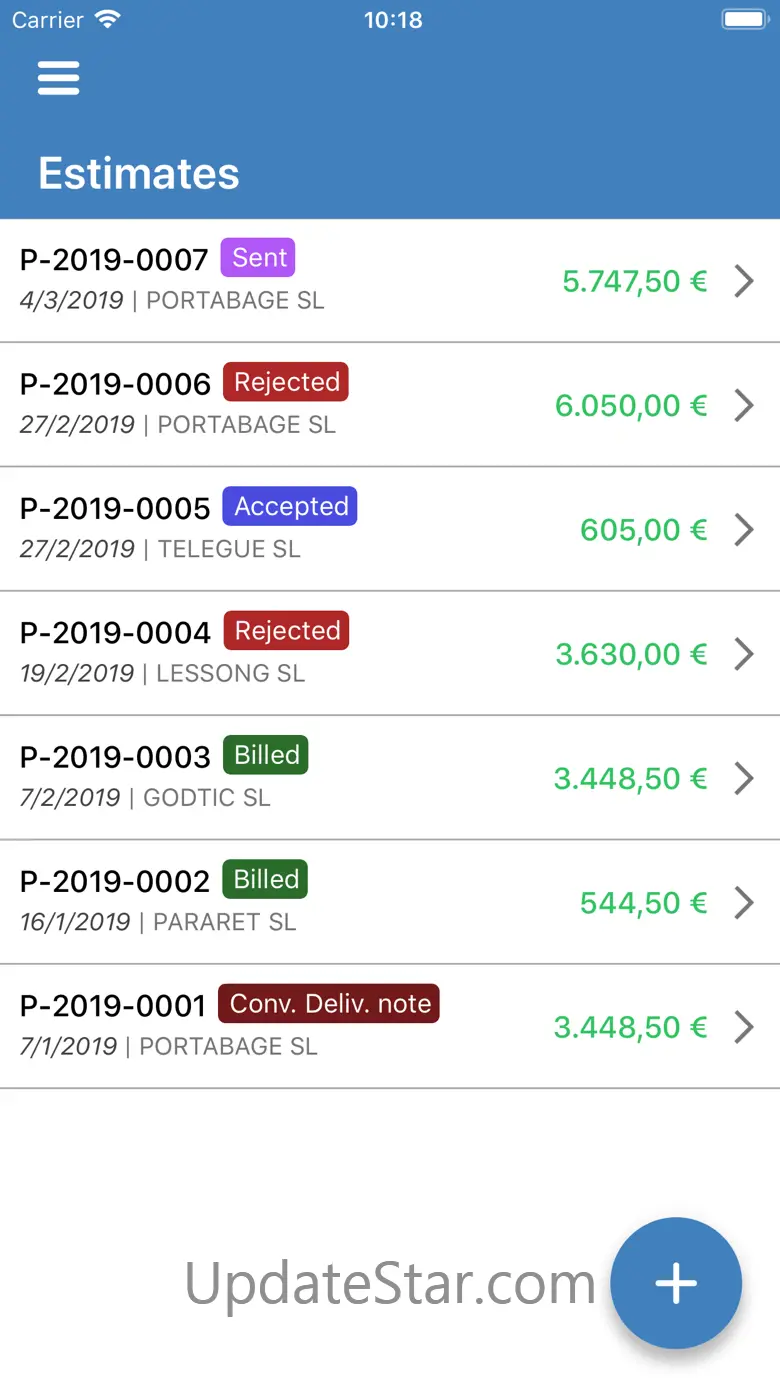The width and height of the screenshot is (780, 1387).
Task: Open the hamburger drawer menu
Action: click(x=59, y=78)
